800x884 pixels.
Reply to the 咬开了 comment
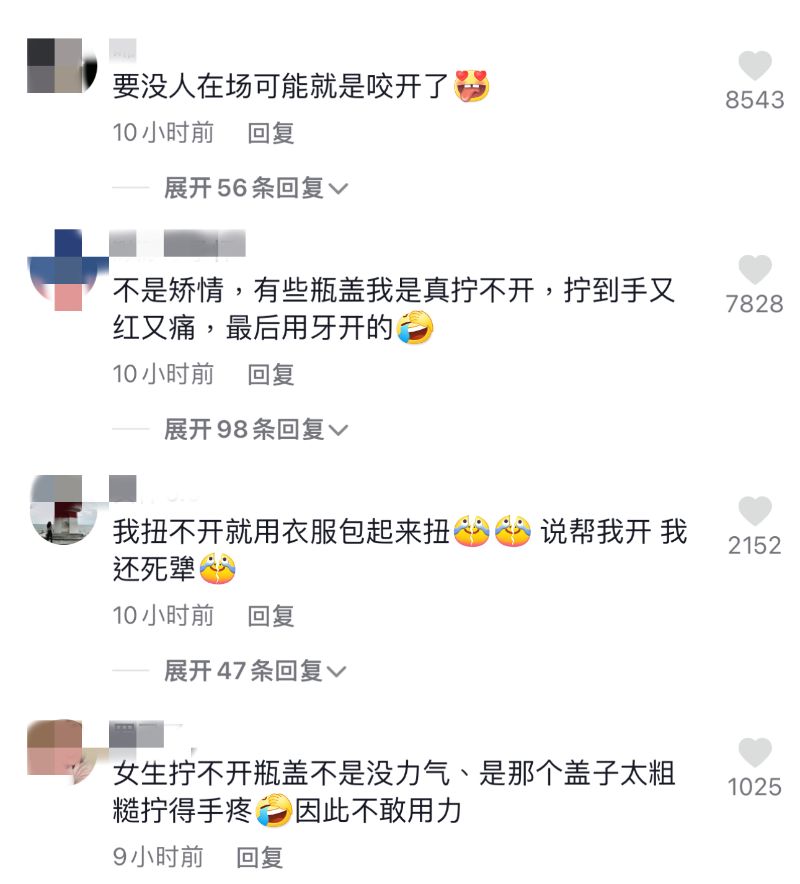[x=271, y=133]
